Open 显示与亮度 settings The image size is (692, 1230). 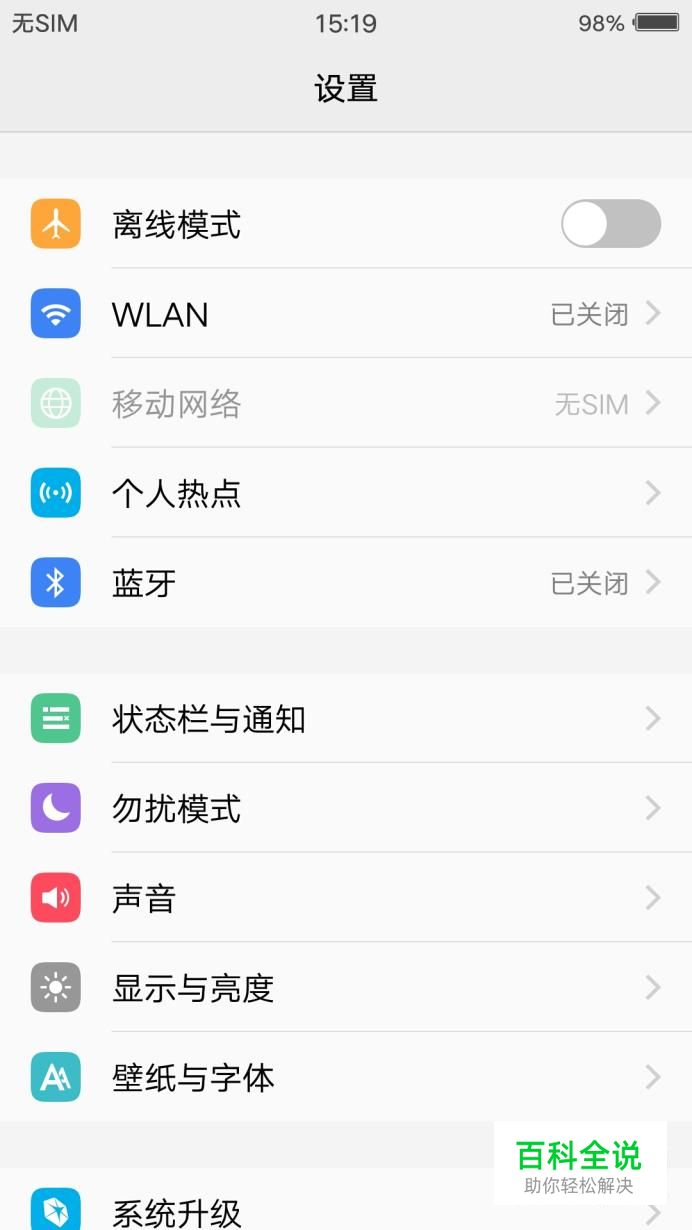click(x=345, y=988)
